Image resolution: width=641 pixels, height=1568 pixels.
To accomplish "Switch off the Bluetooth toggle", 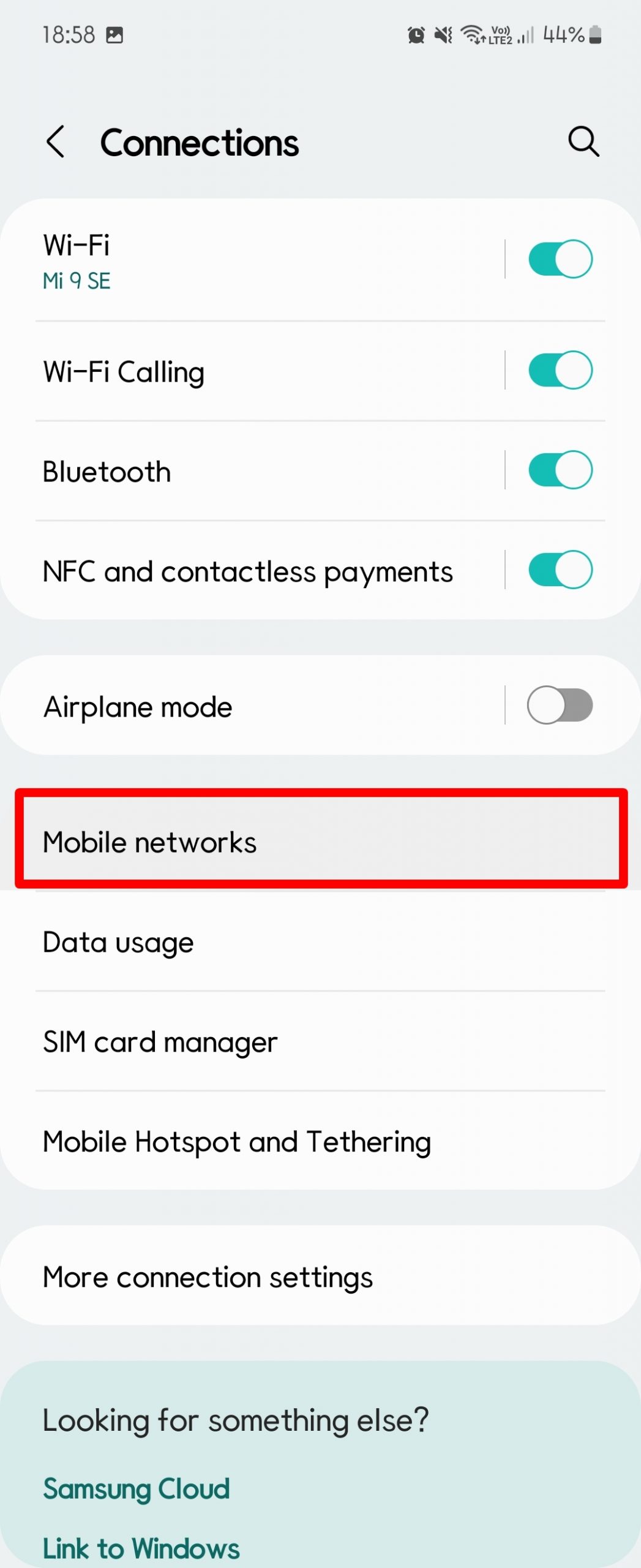I will (560, 470).
